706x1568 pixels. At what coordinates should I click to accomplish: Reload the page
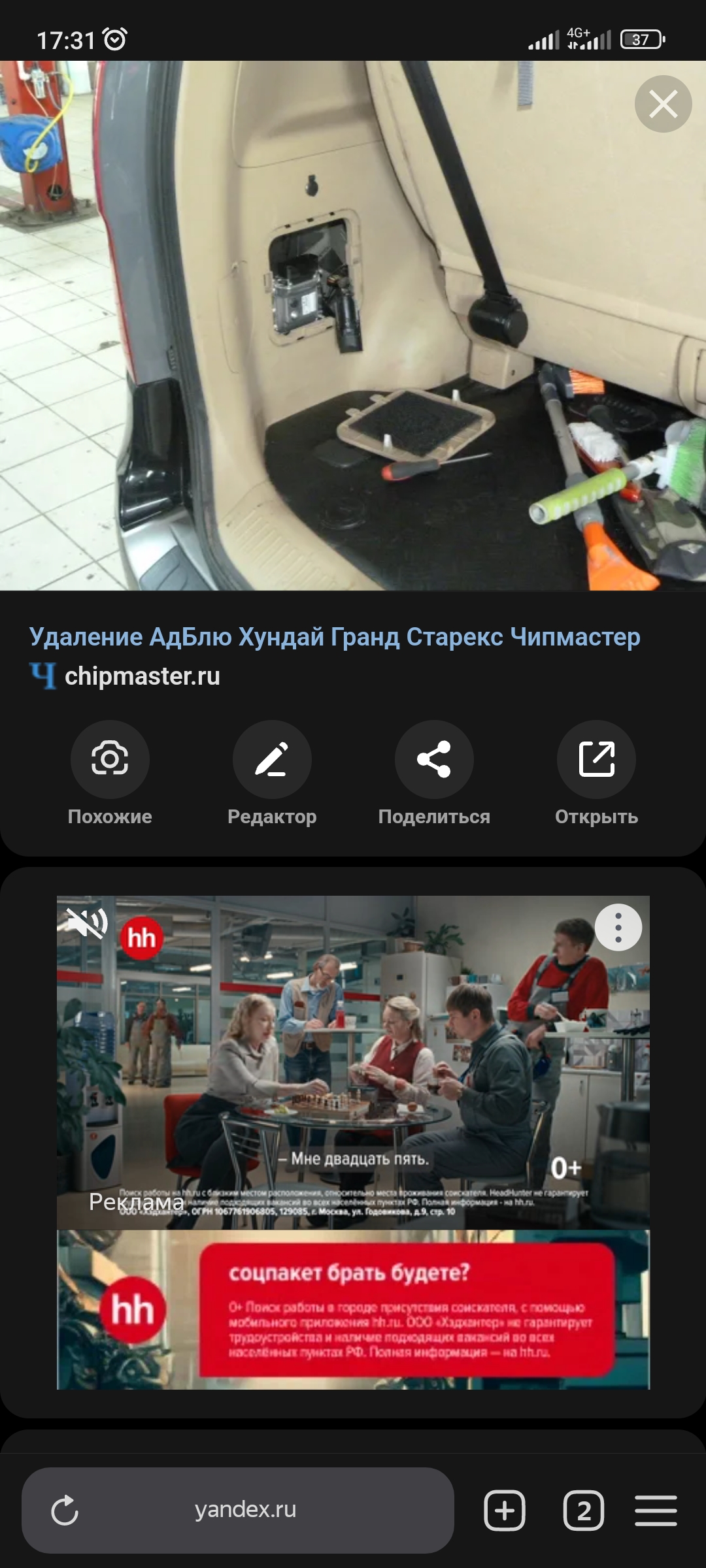tap(65, 1511)
